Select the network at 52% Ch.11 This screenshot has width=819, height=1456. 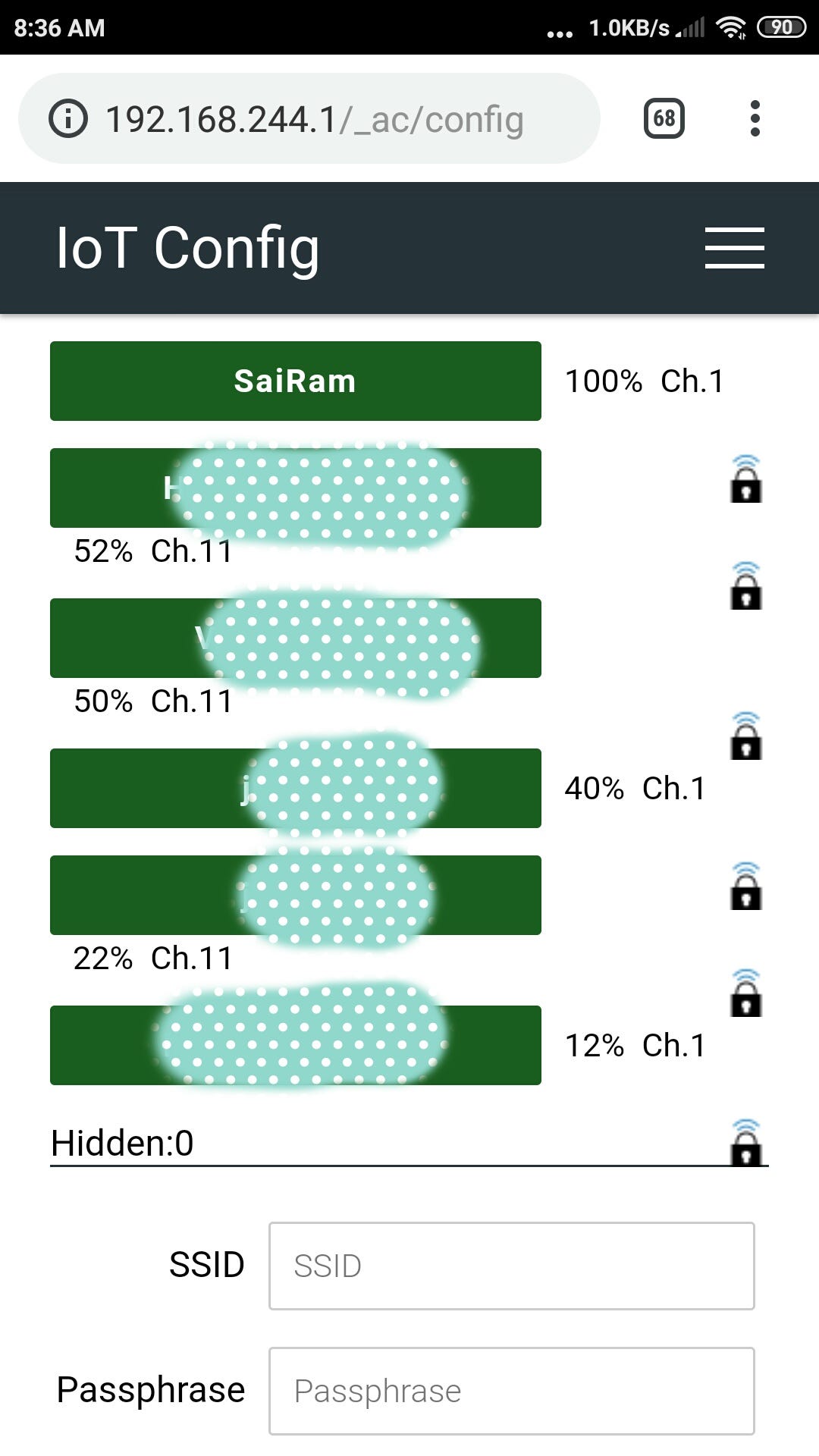(295, 488)
